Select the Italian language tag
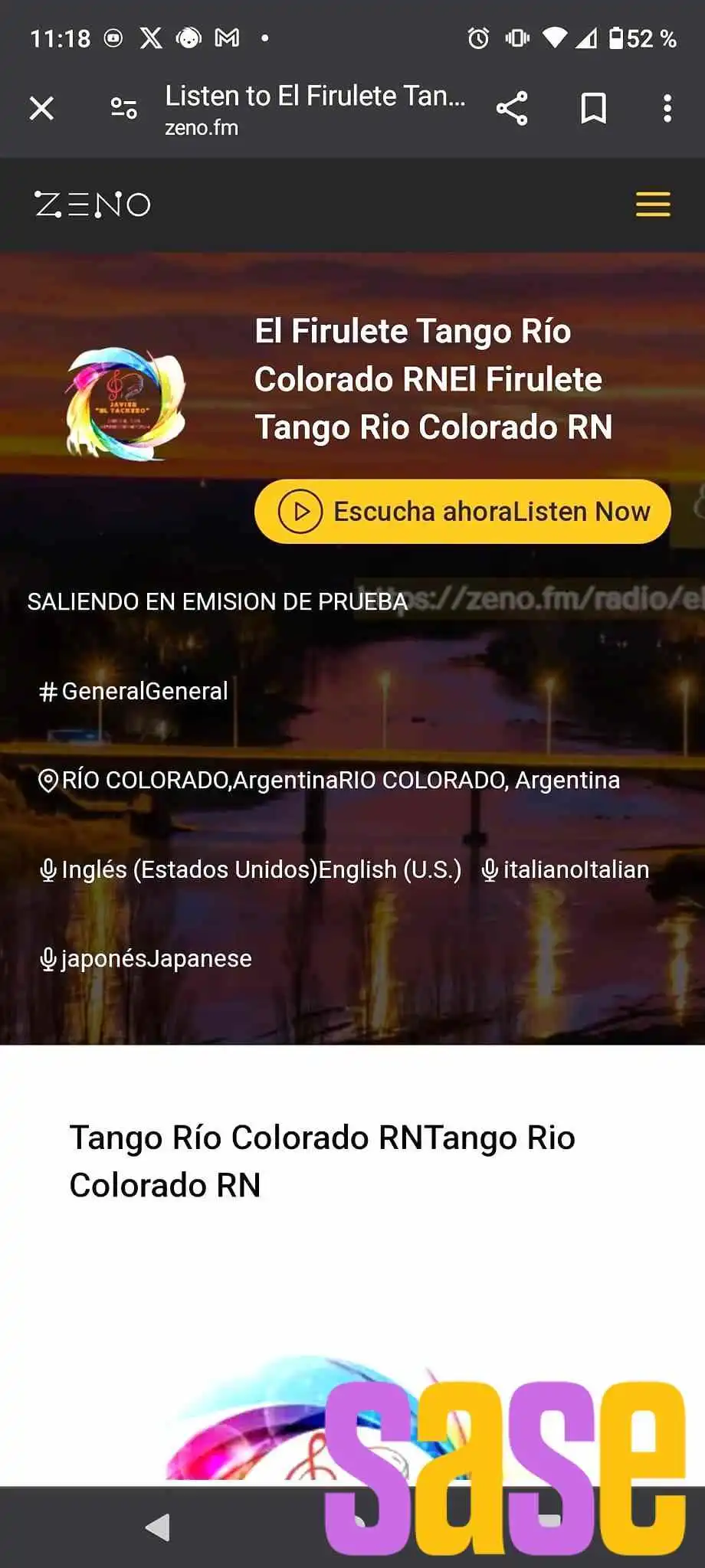Screen dimensions: 705x1568 pyautogui.click(x=566, y=870)
